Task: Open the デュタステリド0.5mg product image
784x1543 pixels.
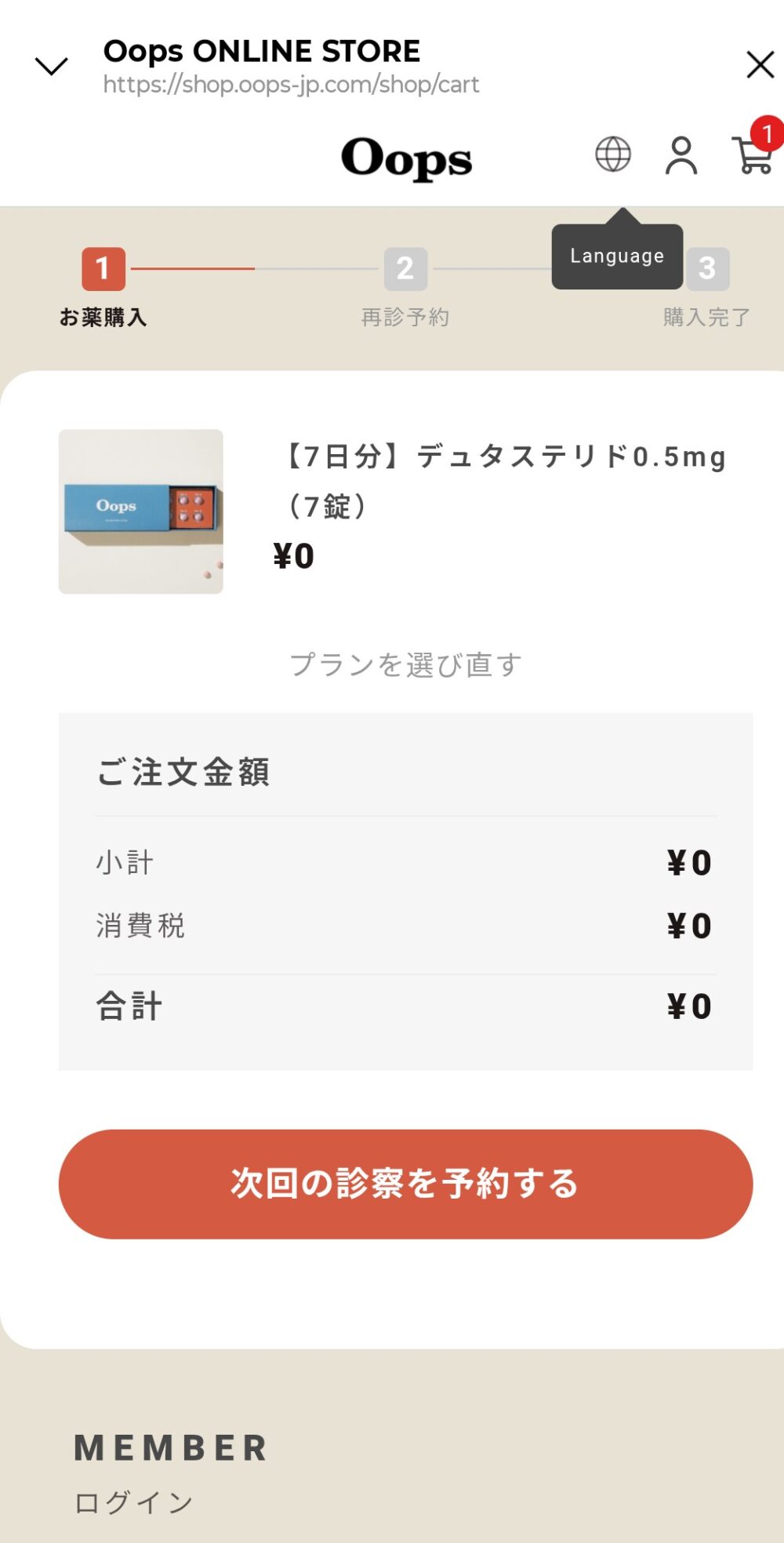Action: [x=141, y=511]
